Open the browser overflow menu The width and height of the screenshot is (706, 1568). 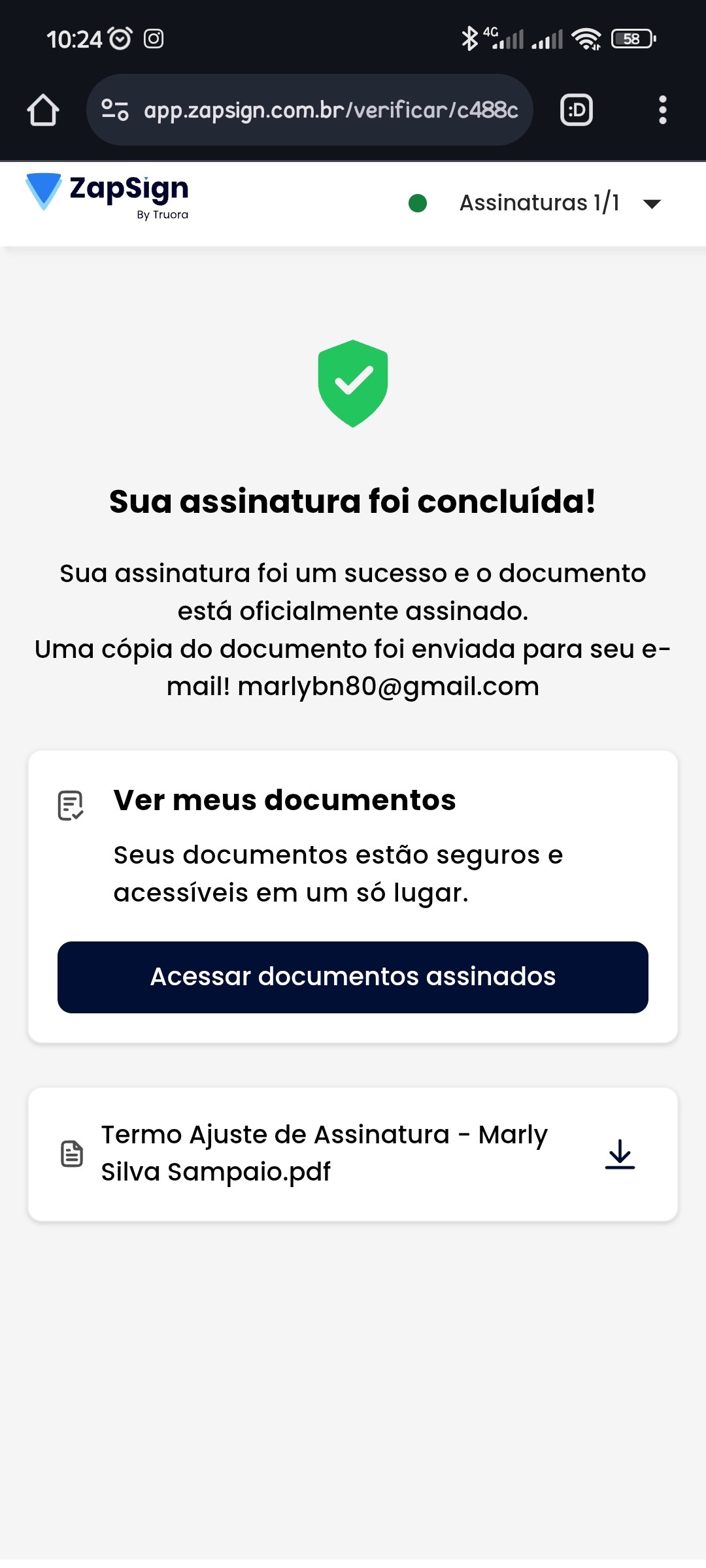[662, 110]
